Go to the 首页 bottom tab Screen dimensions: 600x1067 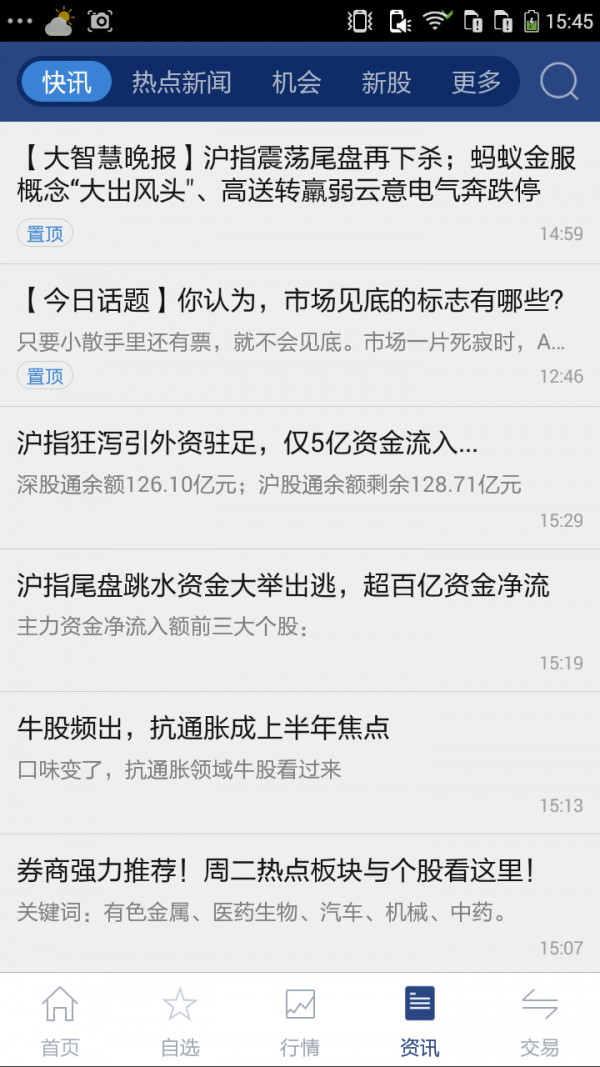click(x=60, y=1020)
